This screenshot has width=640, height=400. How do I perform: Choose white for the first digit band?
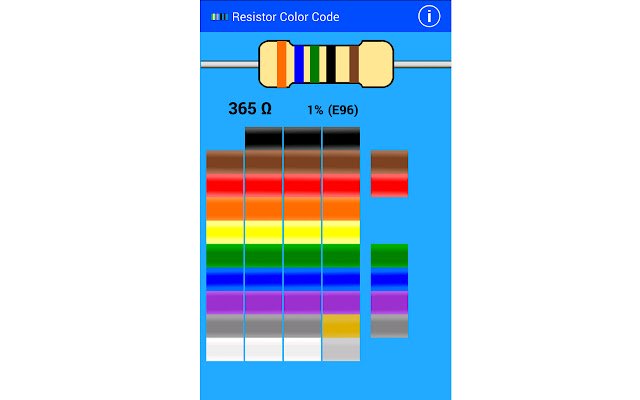coord(225,349)
